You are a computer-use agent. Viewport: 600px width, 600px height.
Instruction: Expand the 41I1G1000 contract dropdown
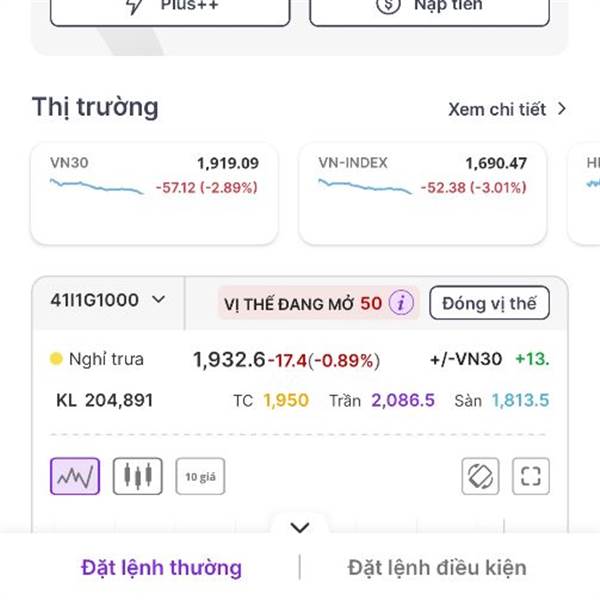click(x=108, y=300)
